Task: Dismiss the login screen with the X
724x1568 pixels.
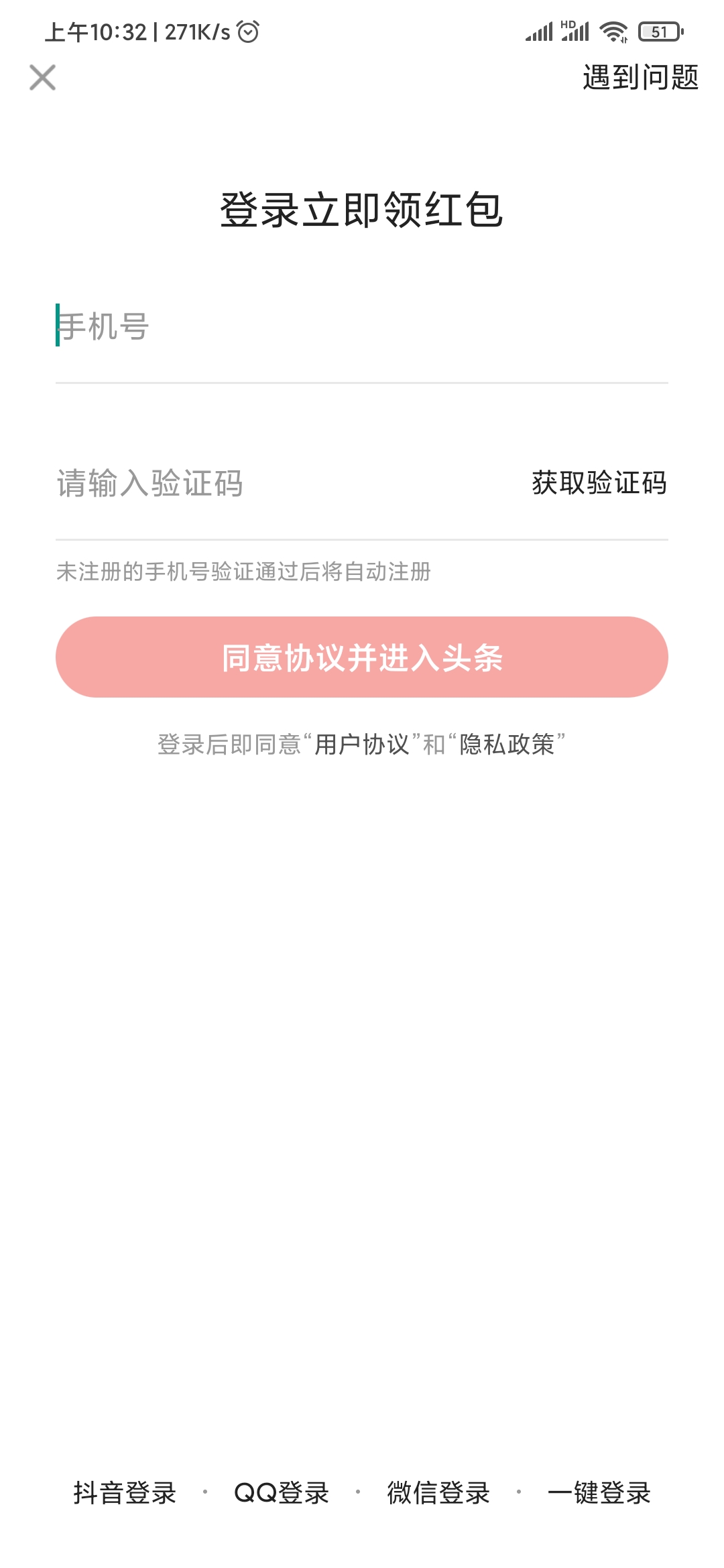Action: click(43, 78)
